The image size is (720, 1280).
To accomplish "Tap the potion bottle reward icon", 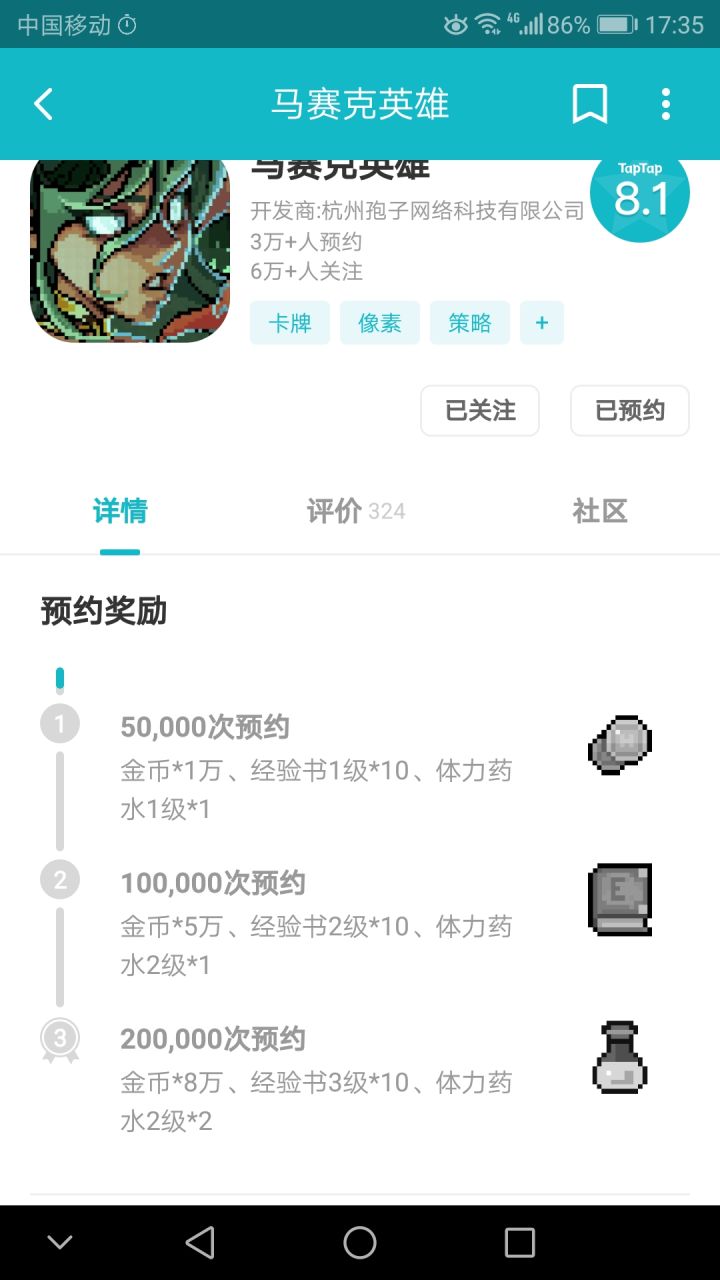I will tap(618, 1056).
